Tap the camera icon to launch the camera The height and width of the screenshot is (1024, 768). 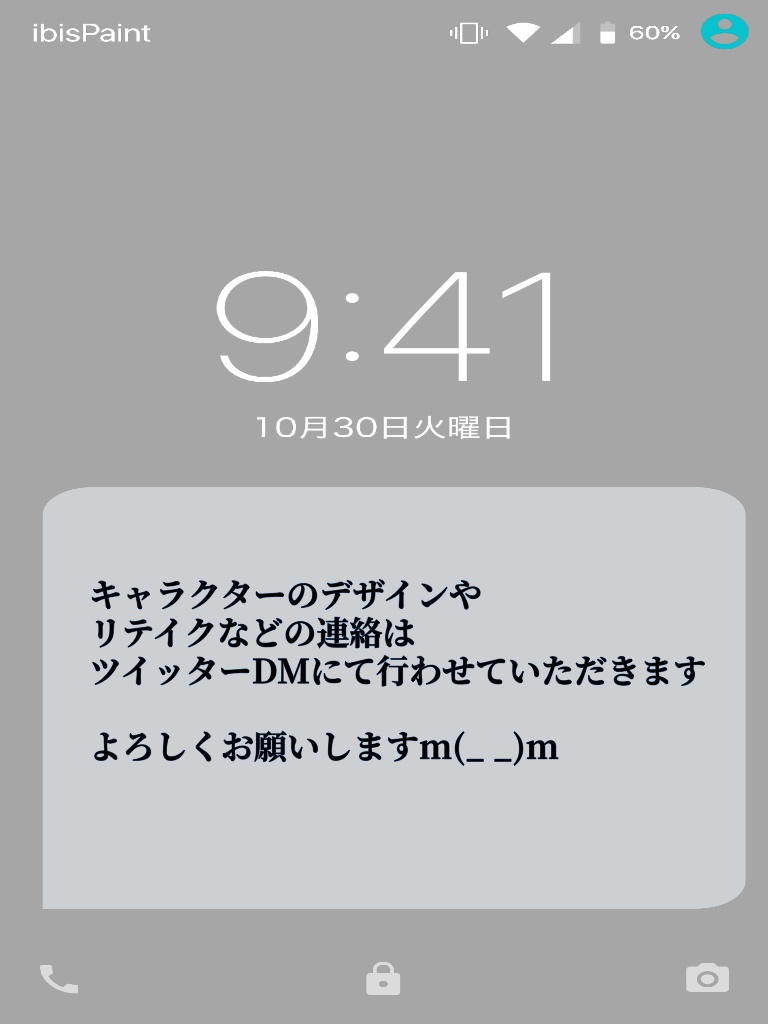[x=709, y=978]
